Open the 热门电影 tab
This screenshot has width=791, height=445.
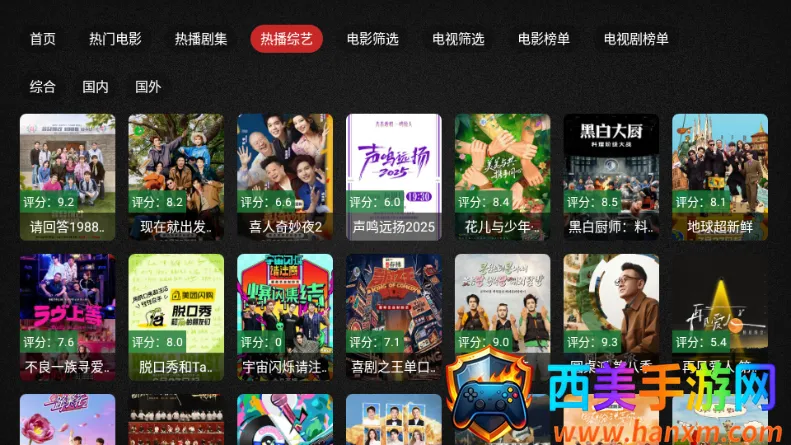115,39
